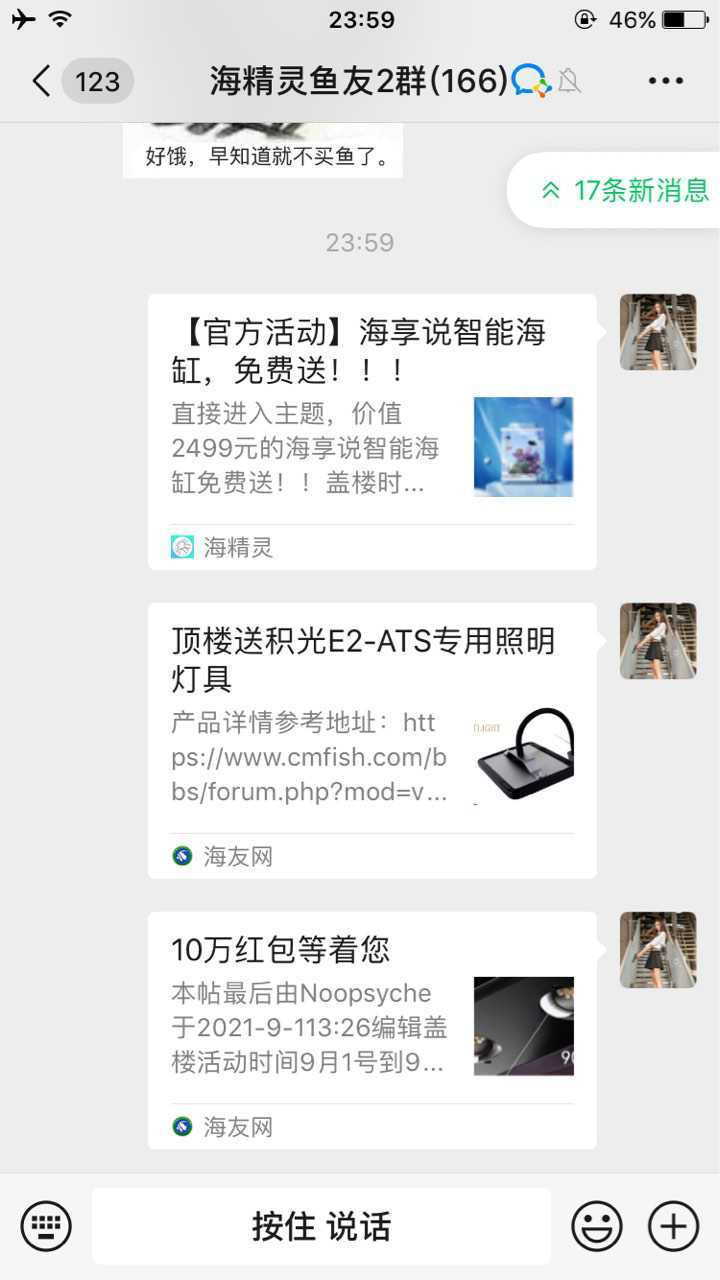
Task: Jump to the 17条新消息 unread messages
Action: 625,190
